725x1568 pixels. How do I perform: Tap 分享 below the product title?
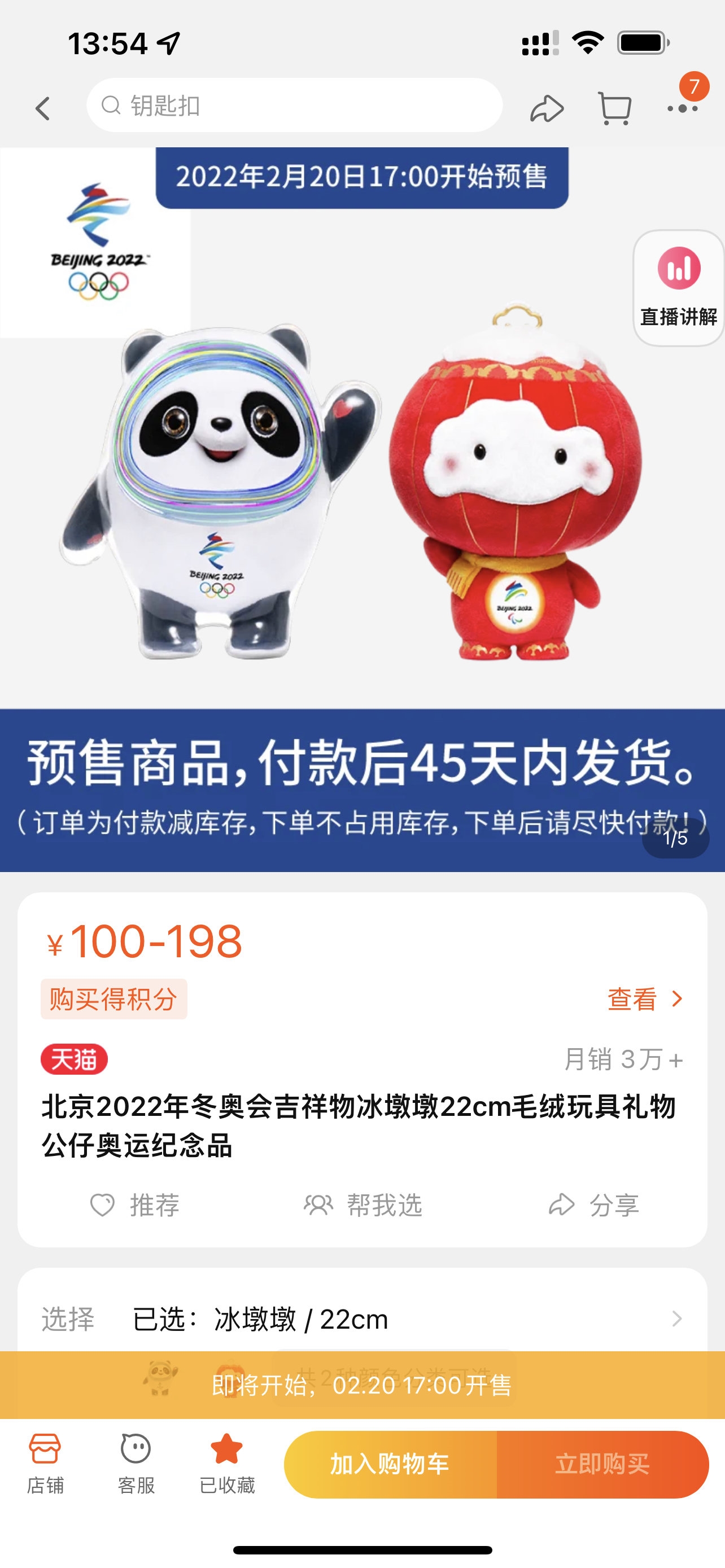(593, 1205)
